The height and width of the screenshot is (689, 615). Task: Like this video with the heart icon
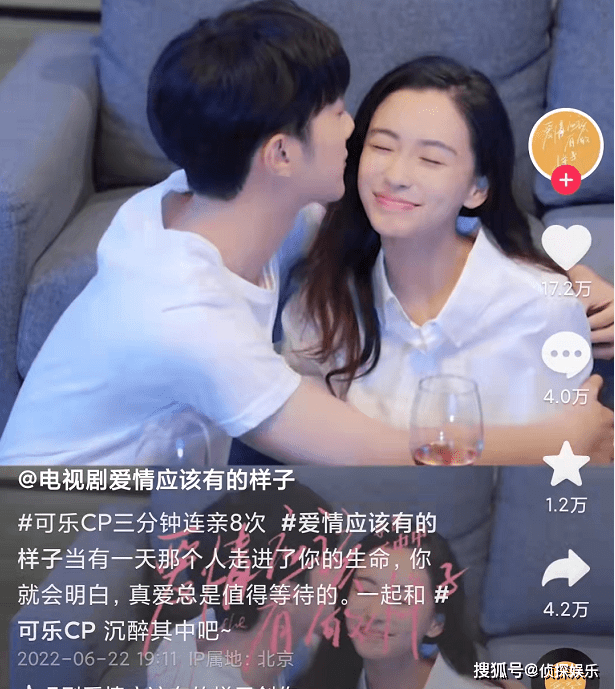pyautogui.click(x=566, y=247)
